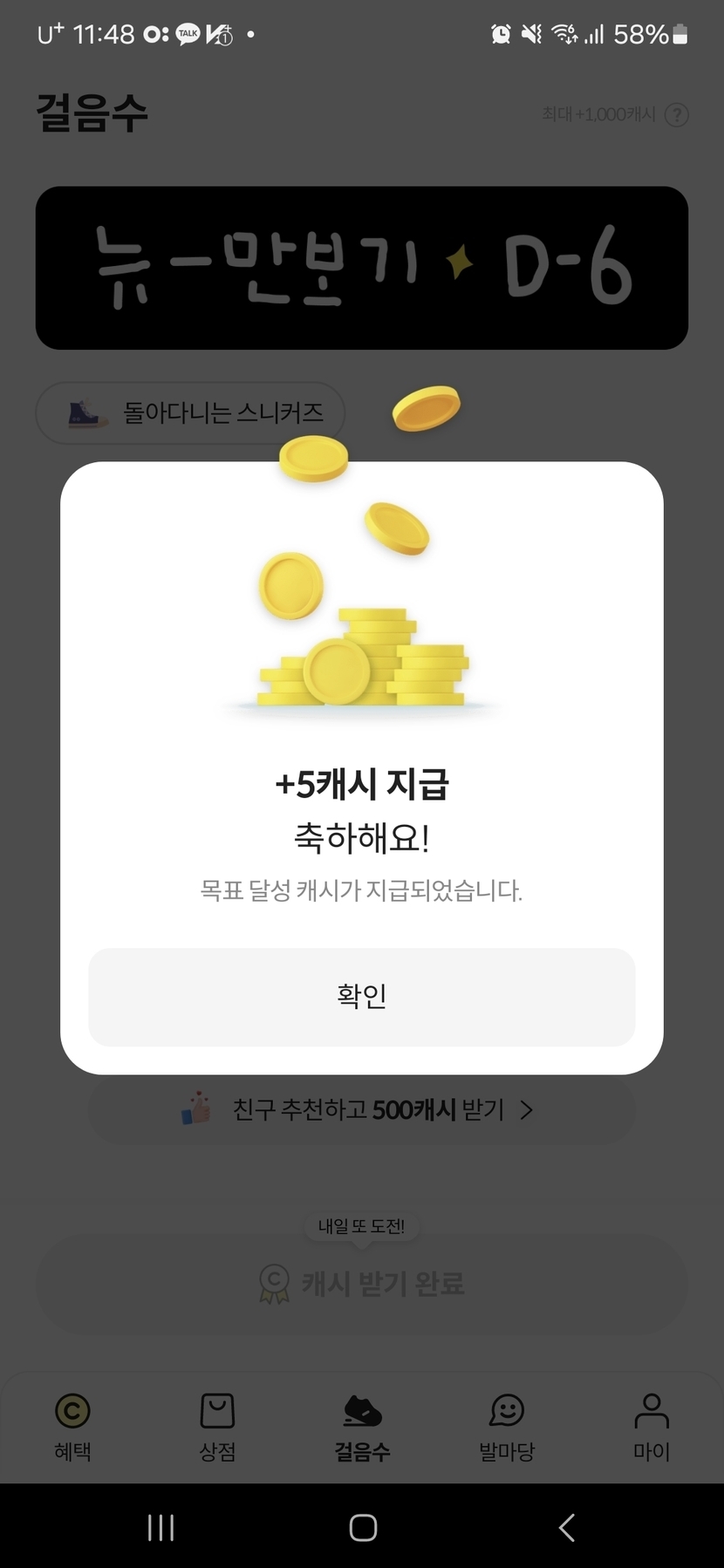
Task: Select the 걸음수 tab
Action: coord(362,1427)
